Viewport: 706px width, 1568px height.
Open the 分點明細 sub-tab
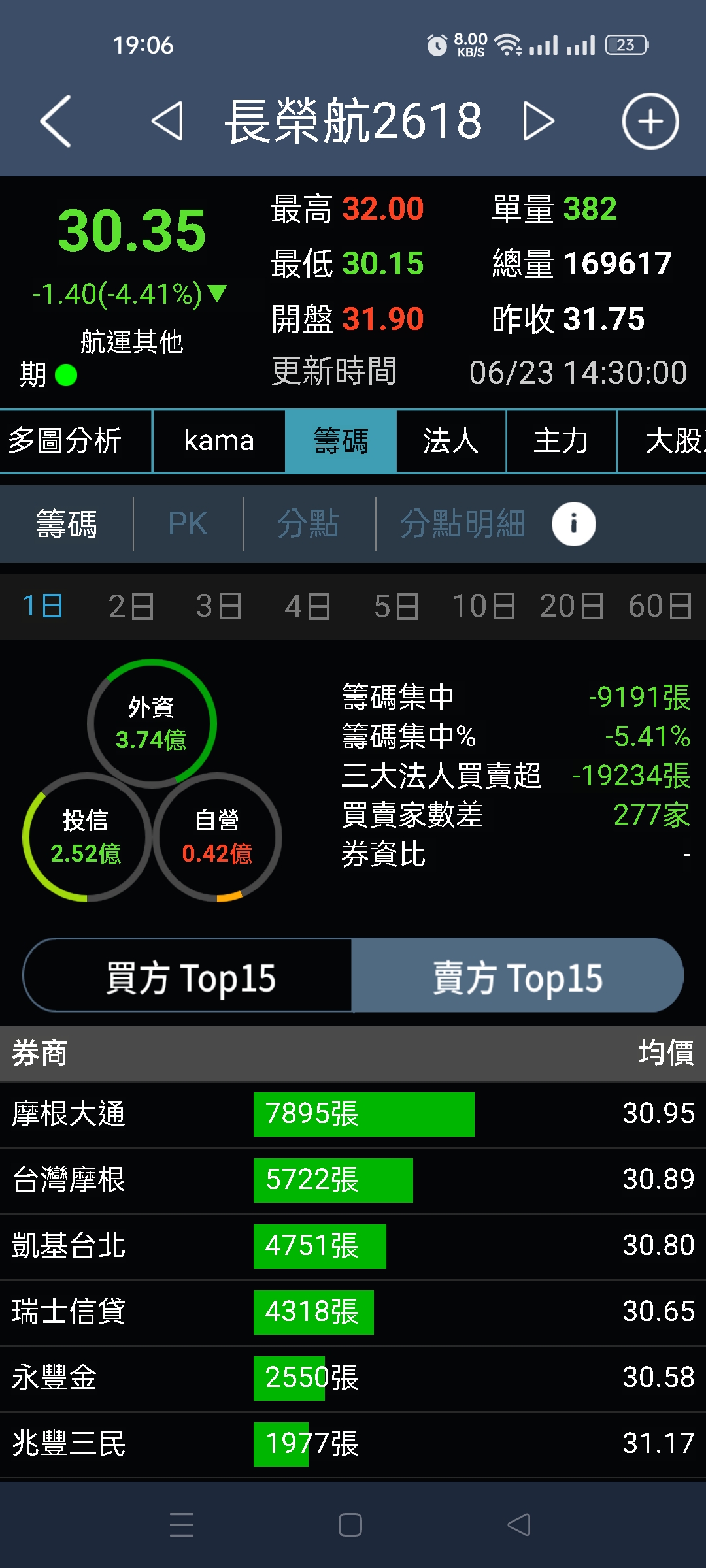coord(462,524)
